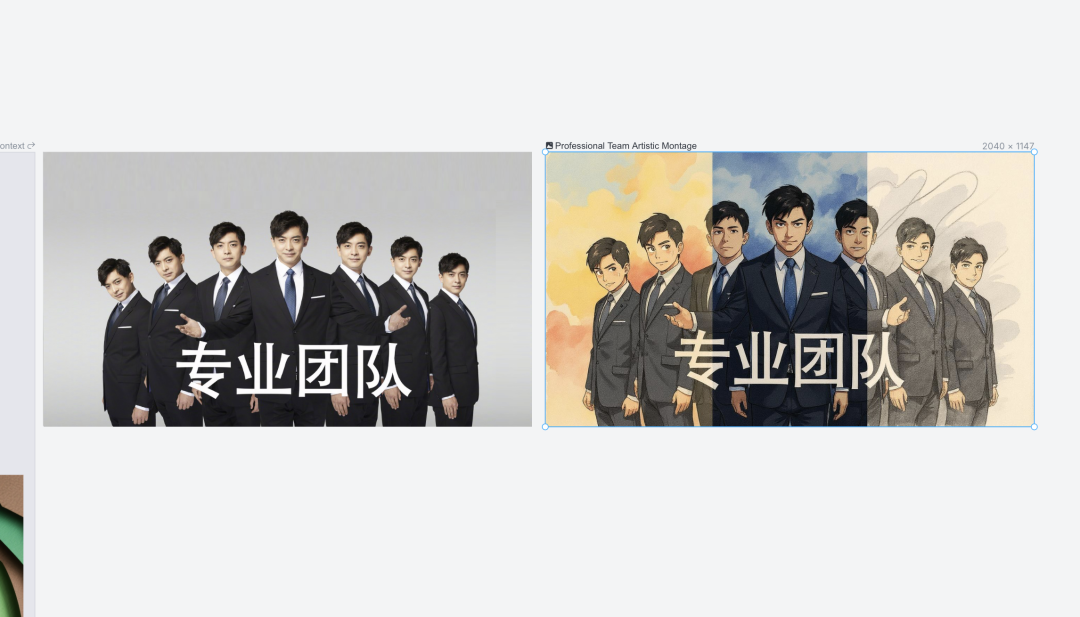Select the original team photo

287,289
